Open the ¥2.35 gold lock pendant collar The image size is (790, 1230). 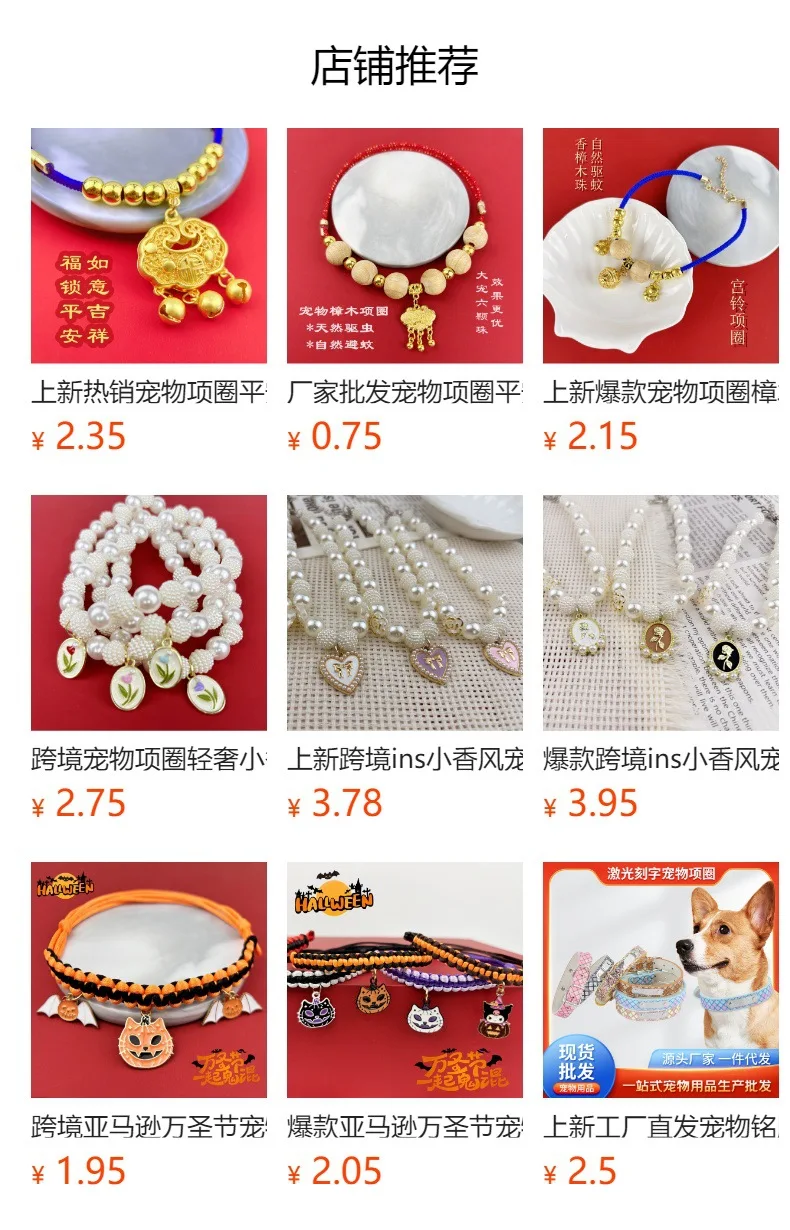coord(148,246)
